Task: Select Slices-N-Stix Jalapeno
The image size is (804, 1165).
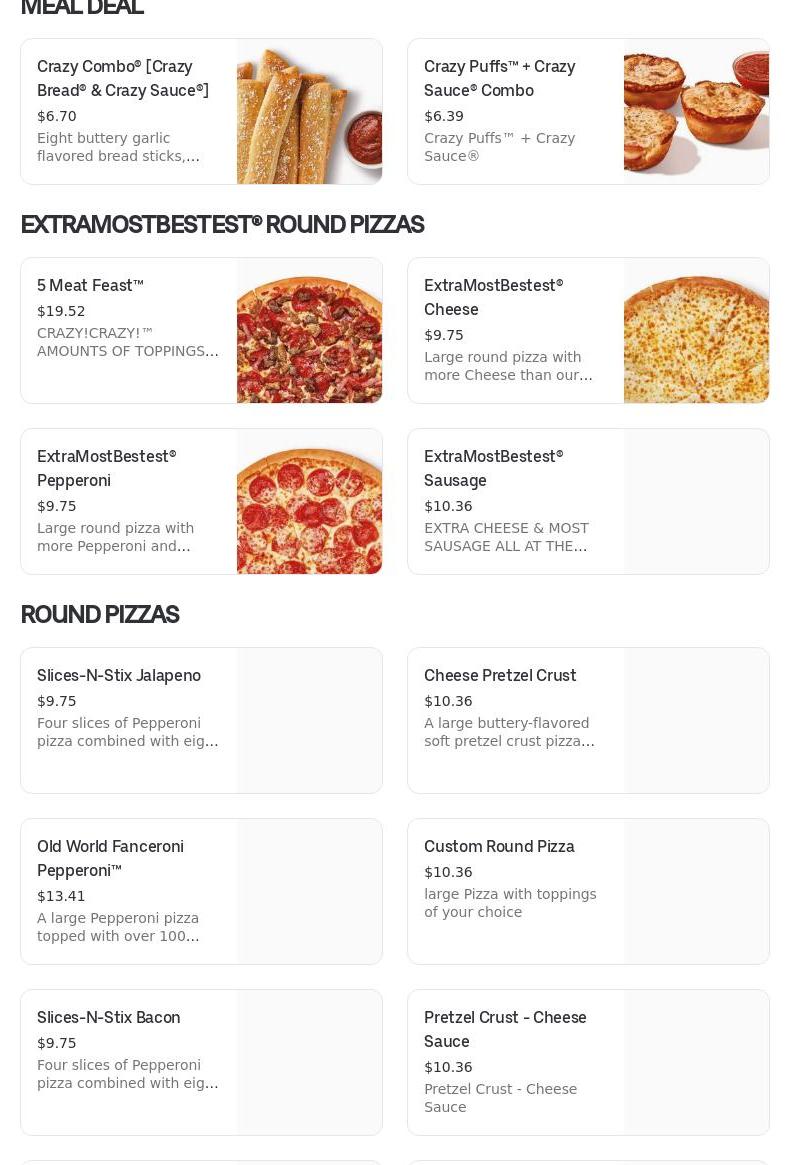Action: (201, 720)
